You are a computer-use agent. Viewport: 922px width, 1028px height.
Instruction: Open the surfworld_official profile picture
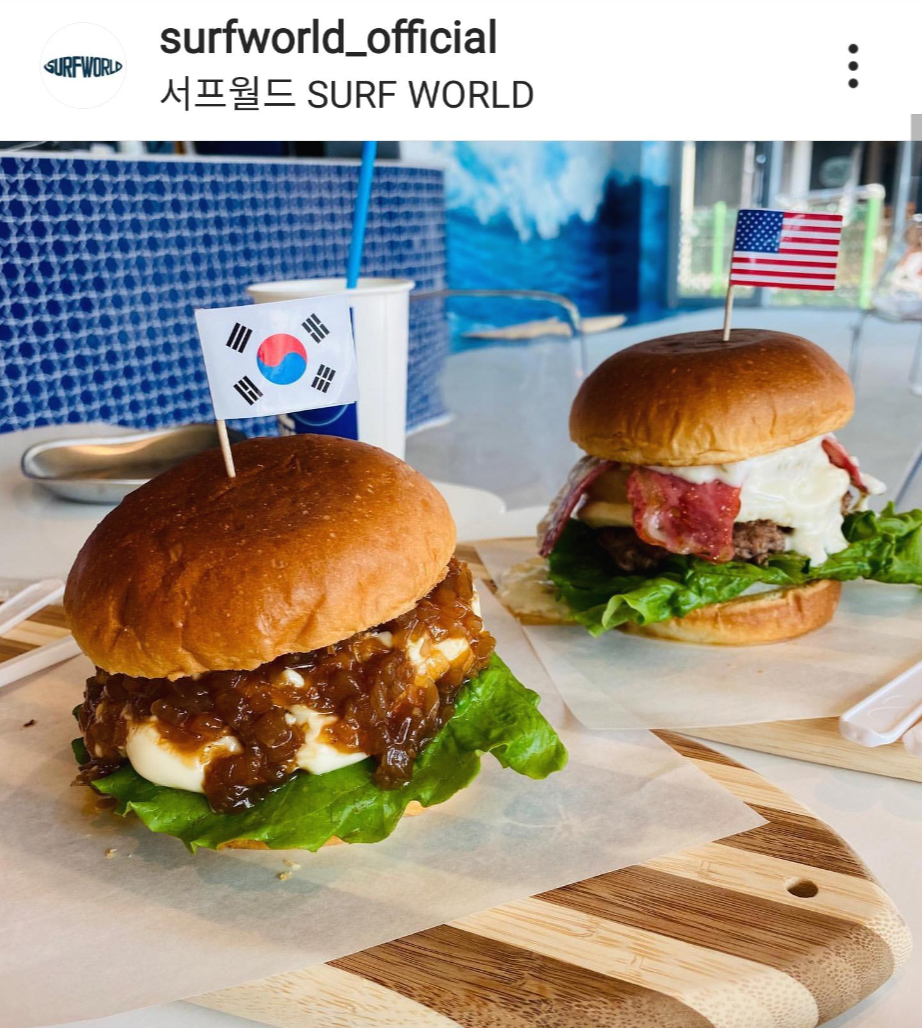click(83, 66)
